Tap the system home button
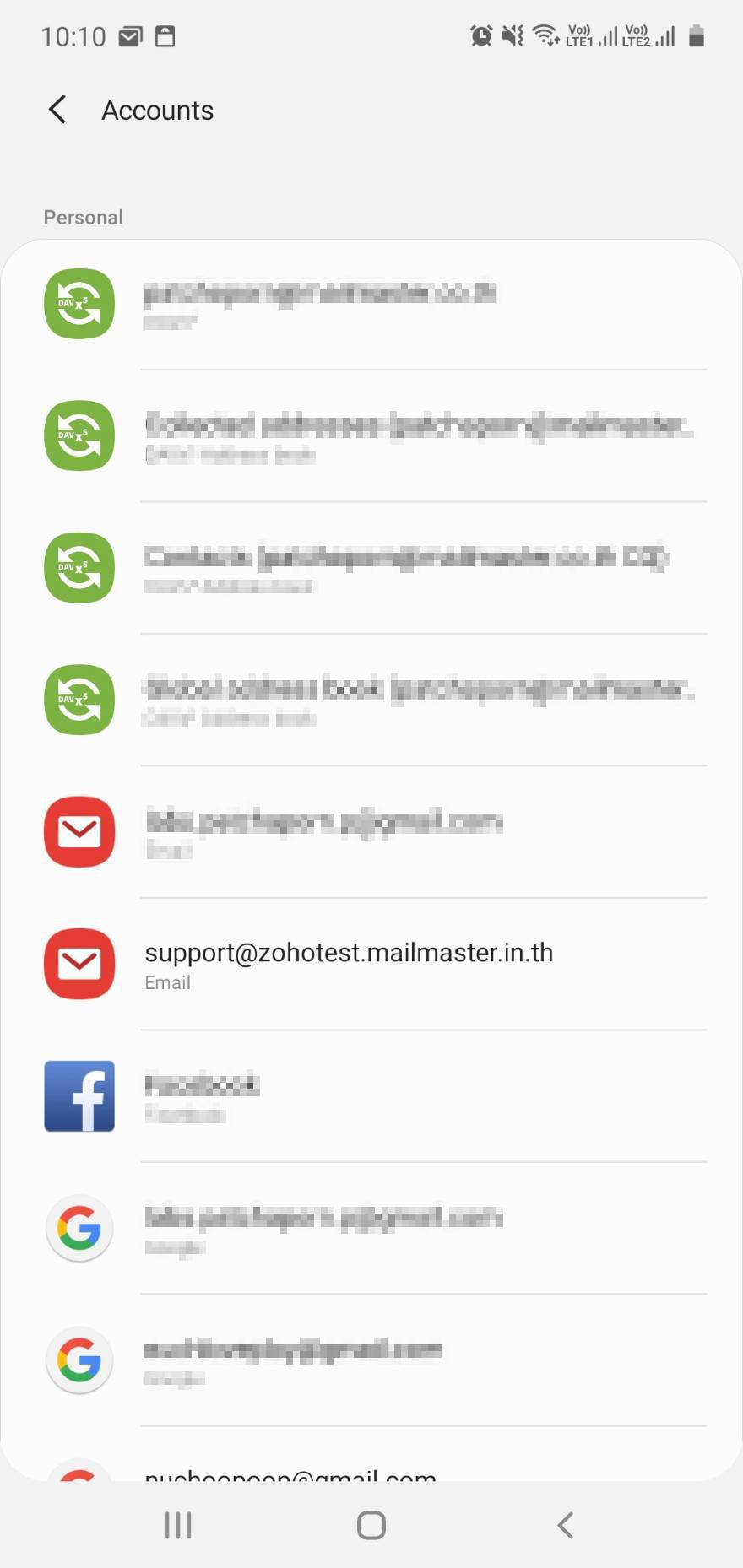Viewport: 743px width, 1568px height. pyautogui.click(x=371, y=1525)
